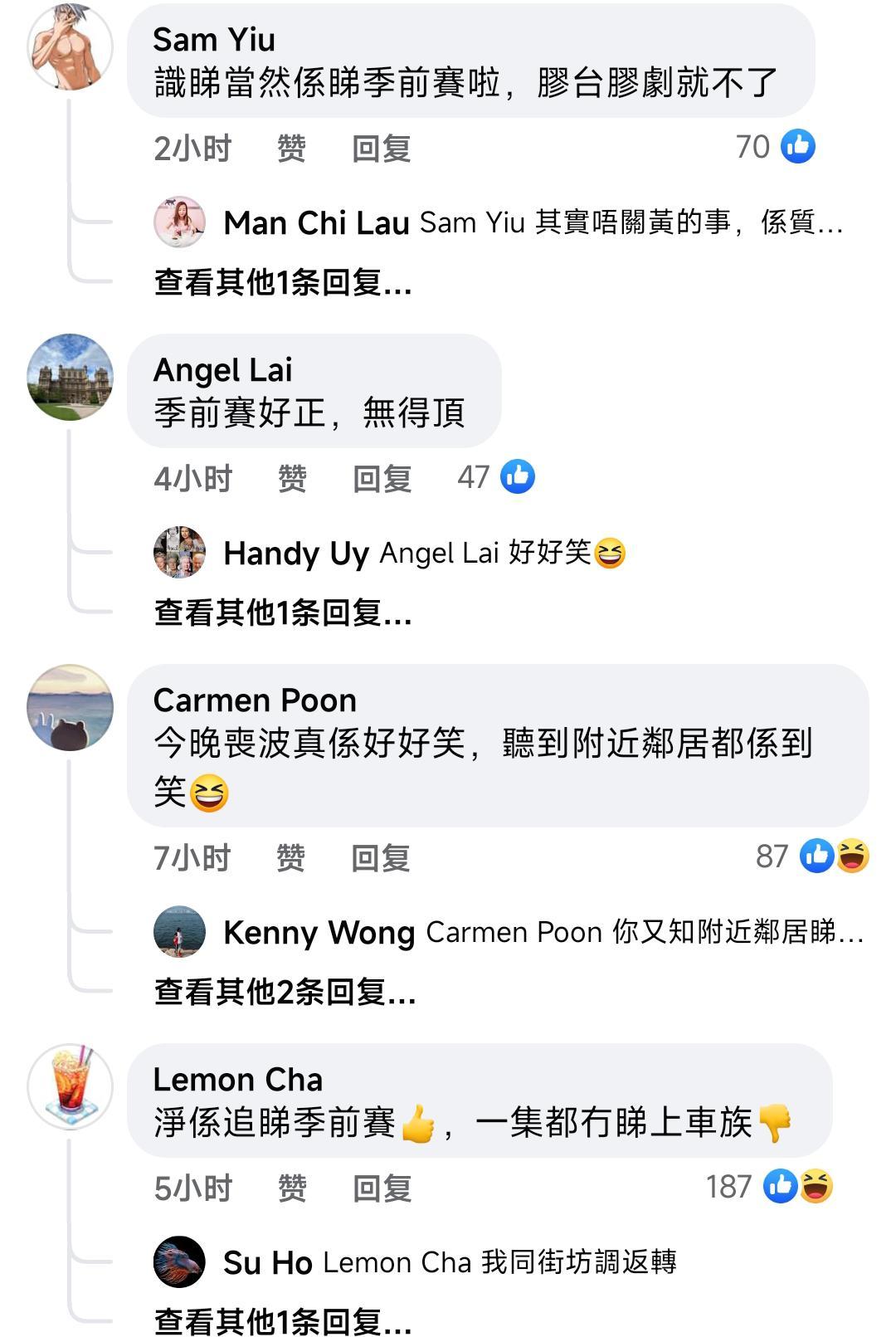Reply to Angel Lai's comment
Viewport: 896px width, 1337px height.
[x=381, y=478]
